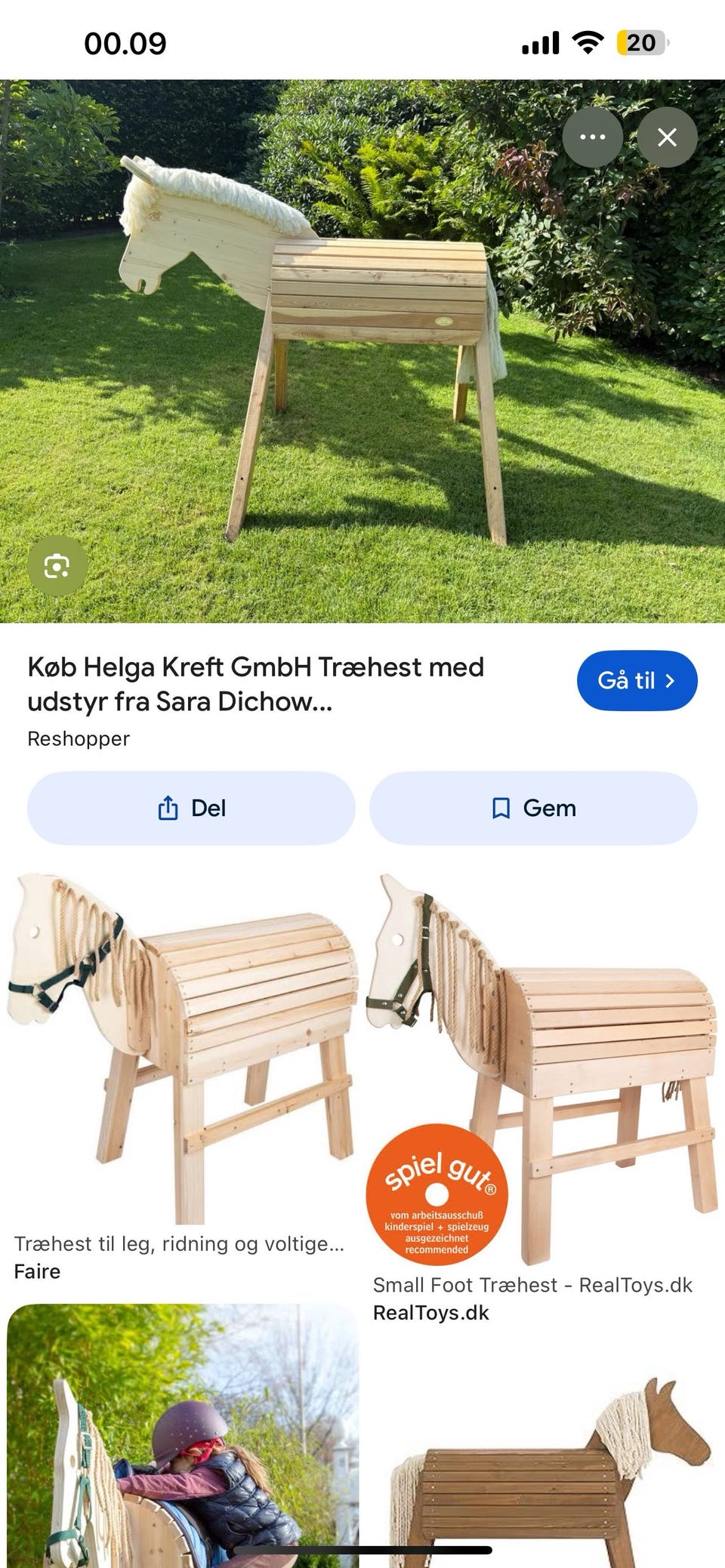This screenshot has height=1568, width=725.
Task: Expand the Gå til chevron arrow
Action: tap(671, 680)
